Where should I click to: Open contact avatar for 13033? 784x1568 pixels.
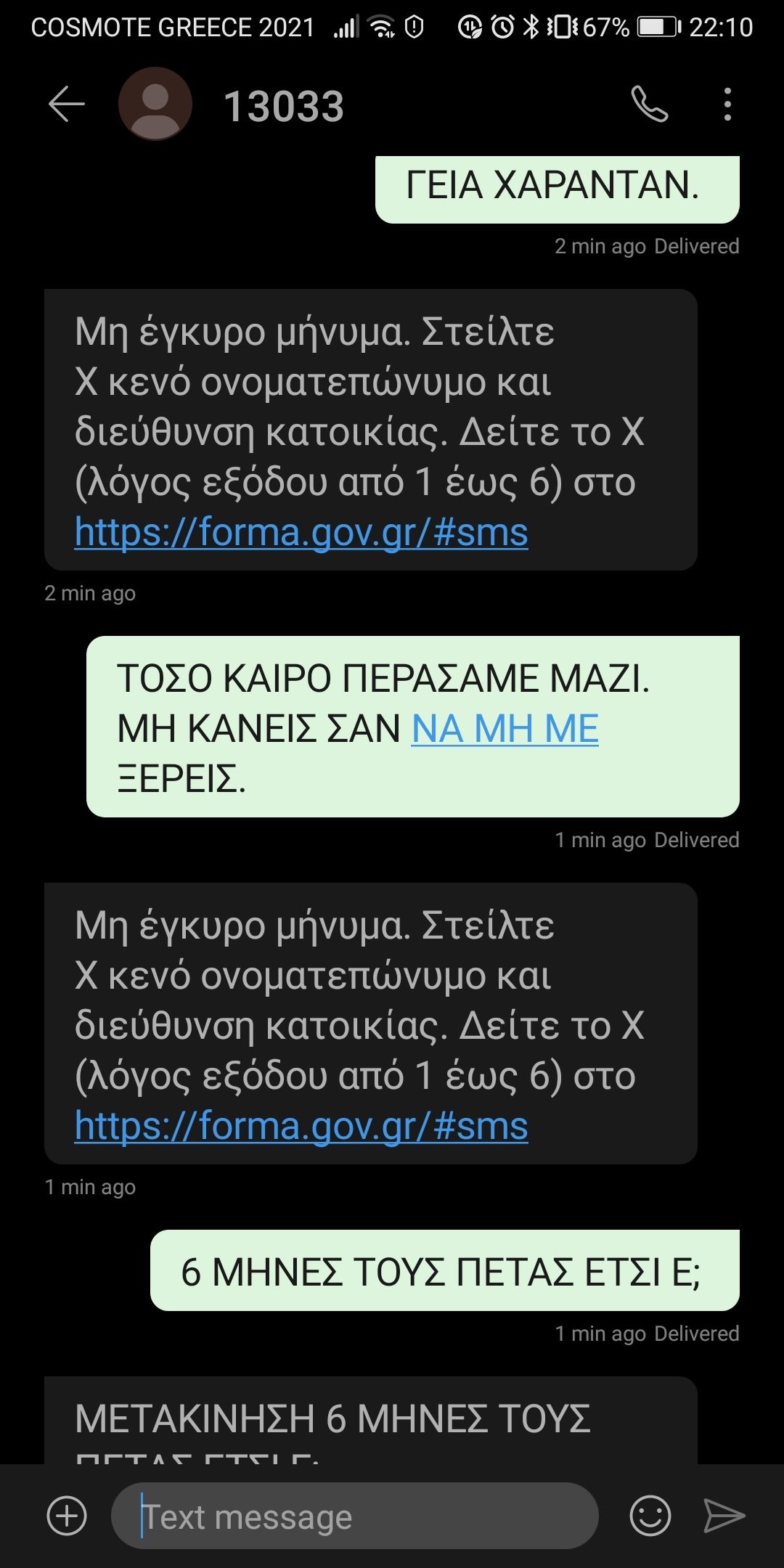[155, 104]
